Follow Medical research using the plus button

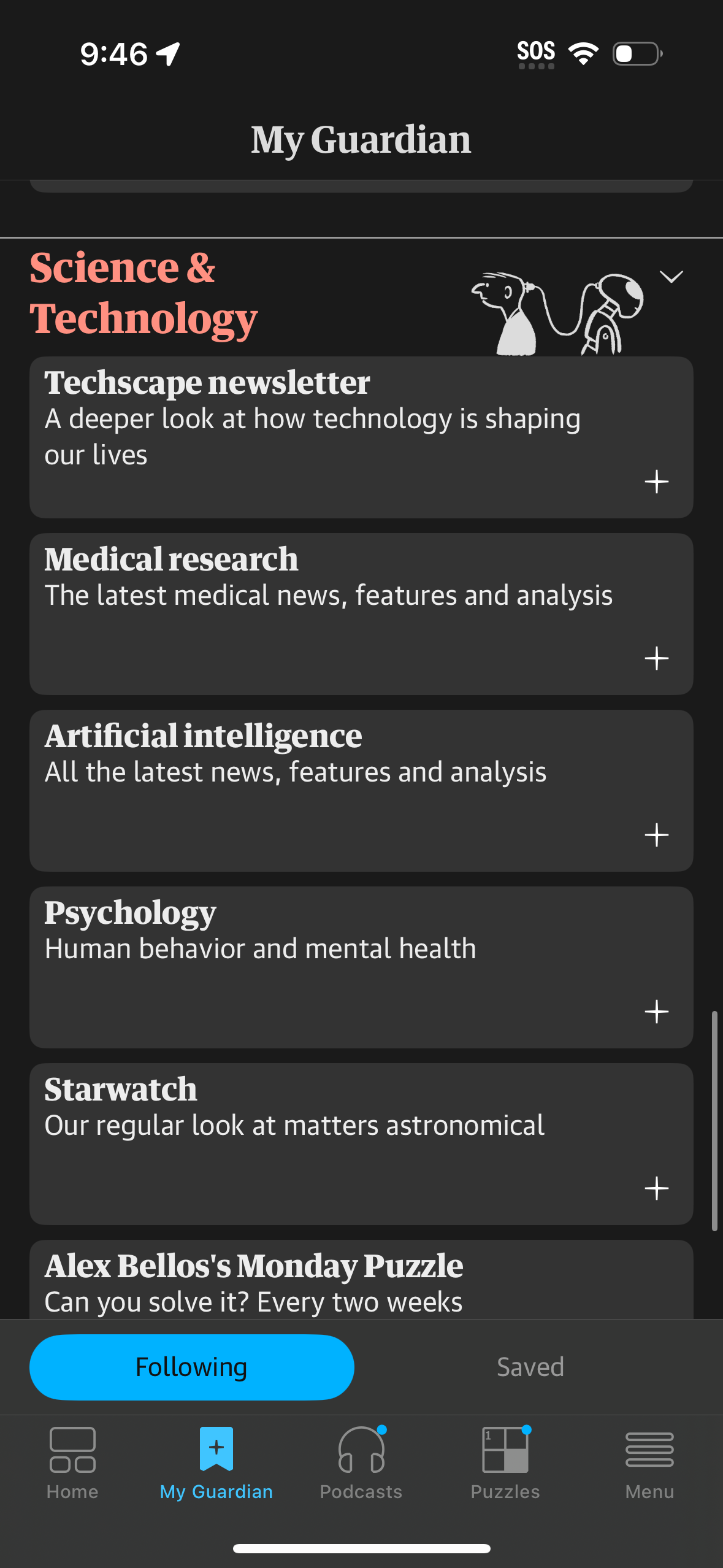[656, 658]
